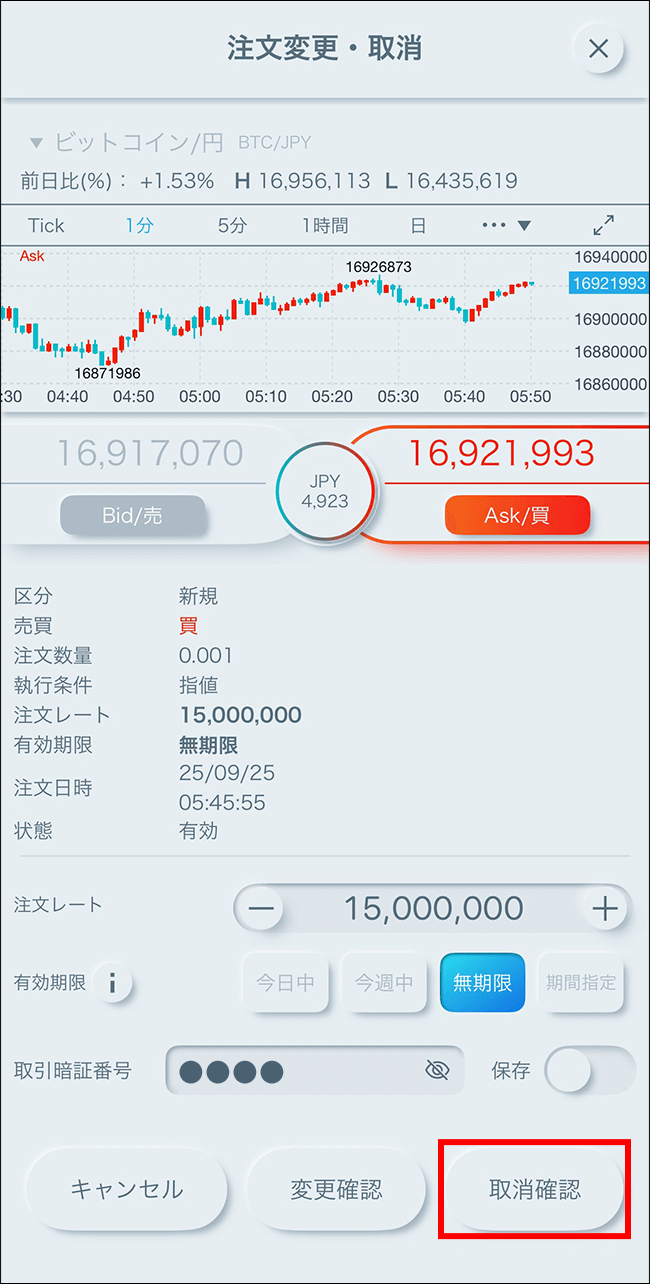The width and height of the screenshot is (650, 1284).
Task: Reveal the 取引暗証番号 with eye icon
Action: point(437,1071)
